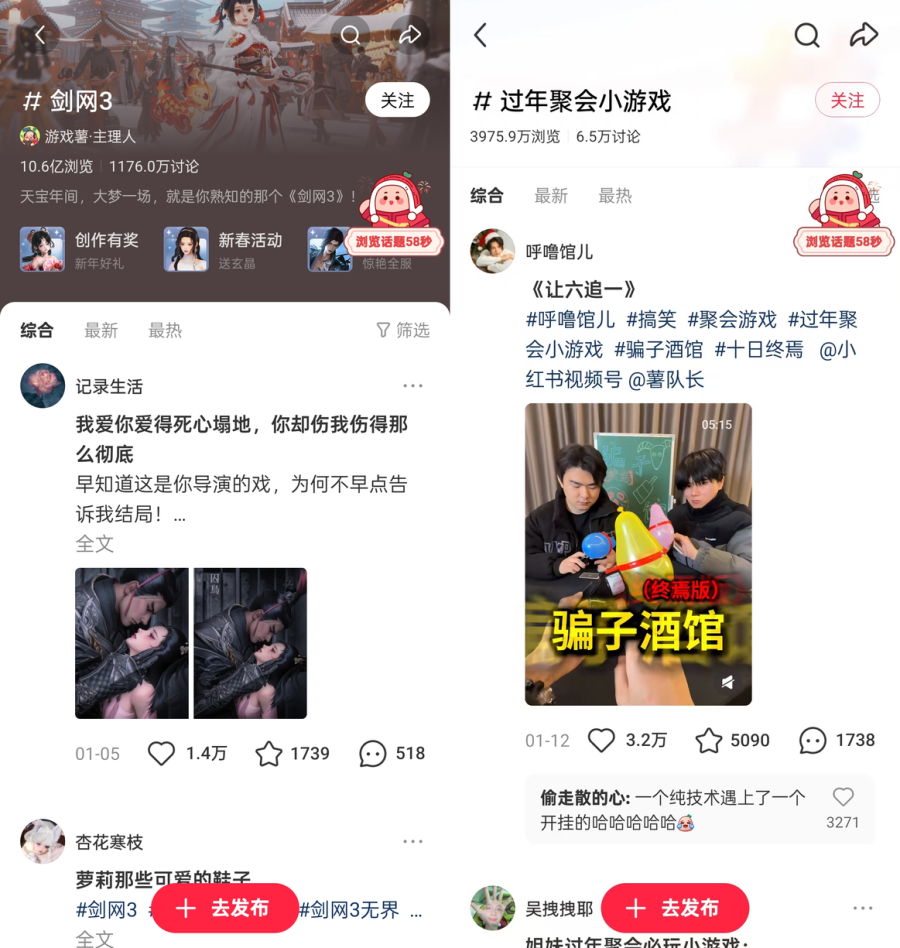This screenshot has height=948, width=900.
Task: Open the 新春活动 card
Action: [226, 249]
